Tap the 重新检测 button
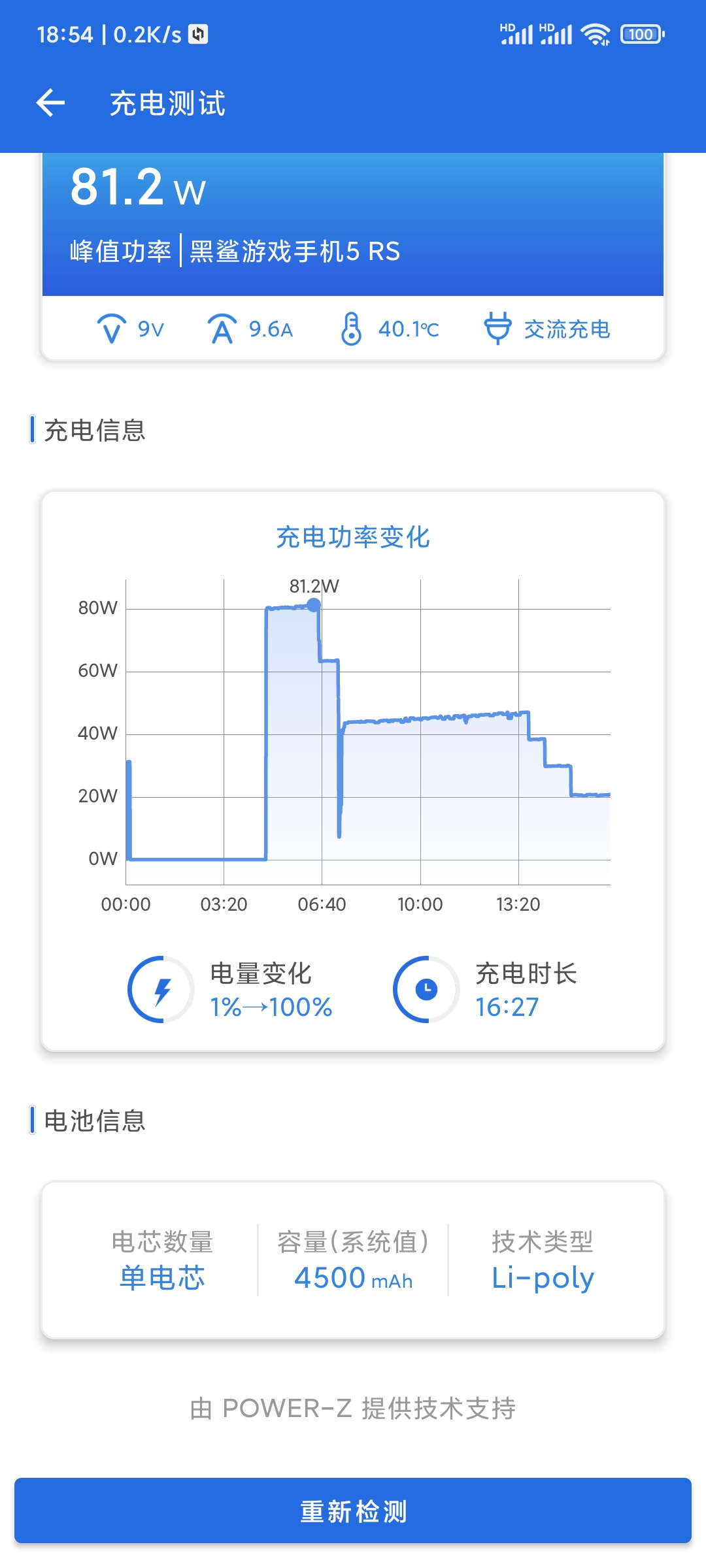 coord(353,1511)
